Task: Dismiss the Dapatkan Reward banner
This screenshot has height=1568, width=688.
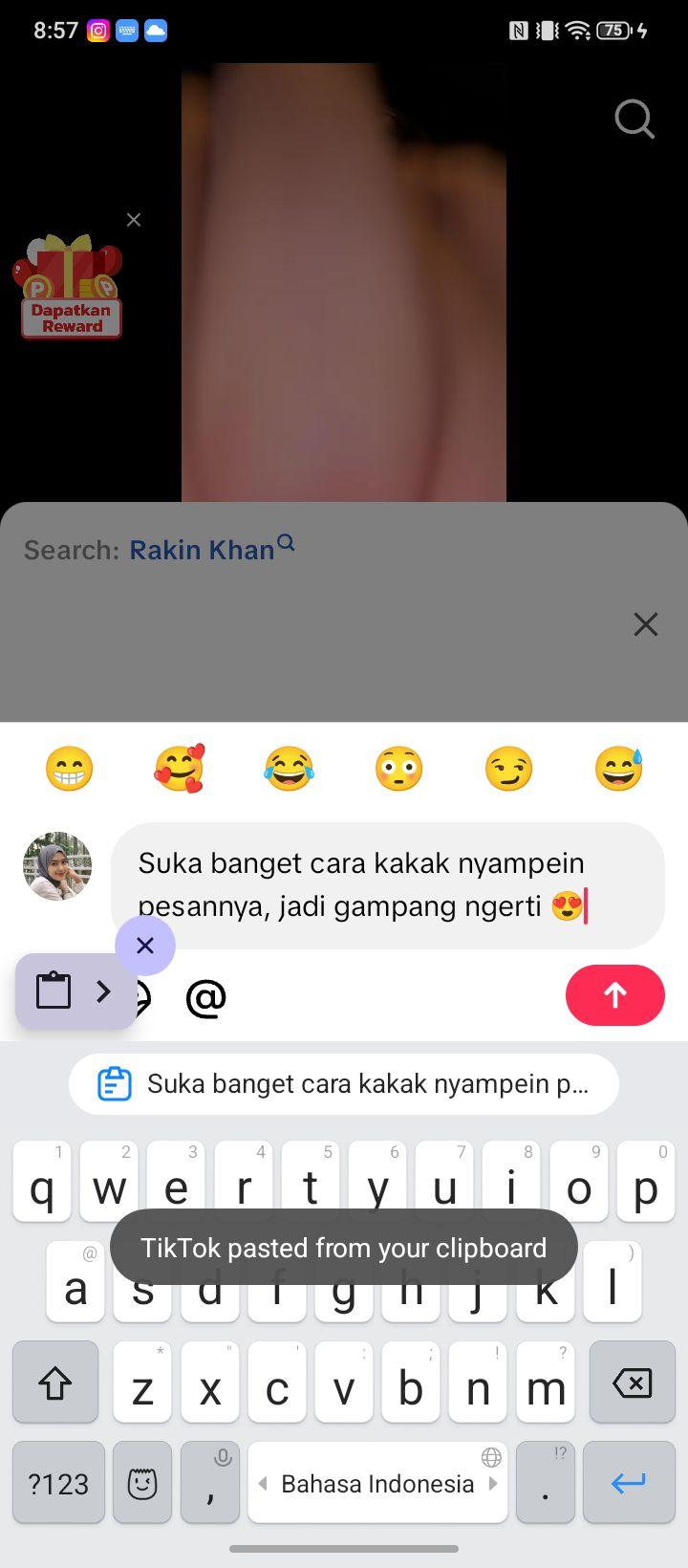Action: (134, 220)
